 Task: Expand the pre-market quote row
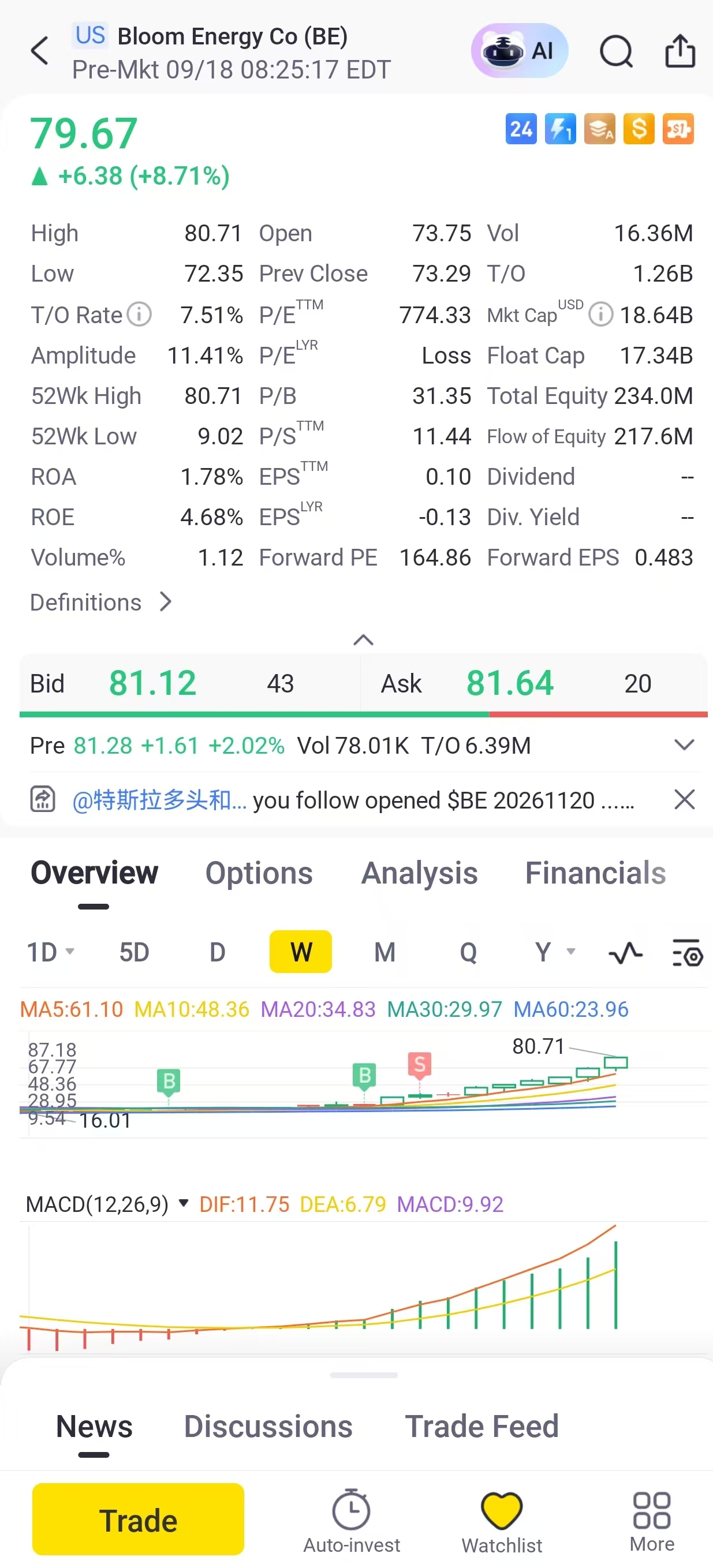coord(684,745)
